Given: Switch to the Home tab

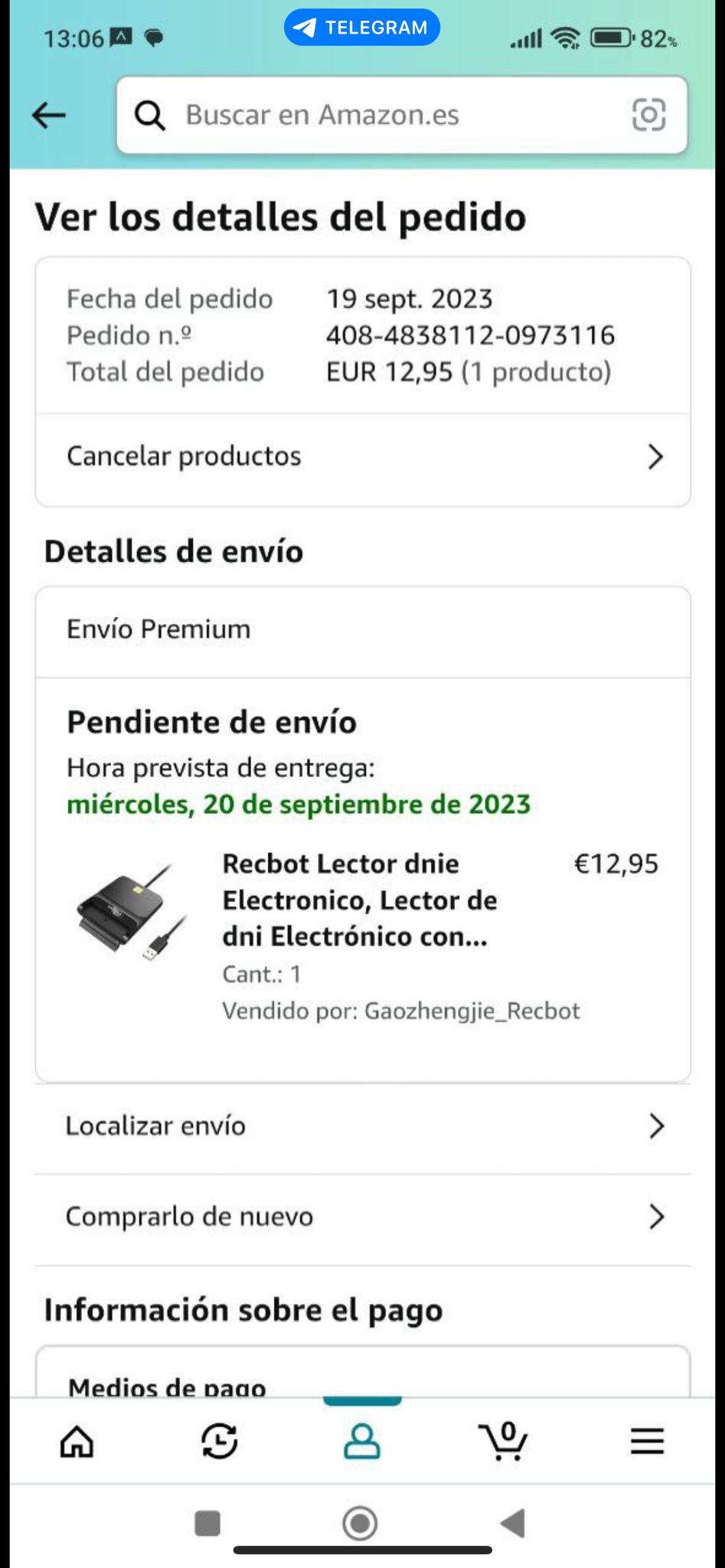Looking at the screenshot, I should (77, 1442).
